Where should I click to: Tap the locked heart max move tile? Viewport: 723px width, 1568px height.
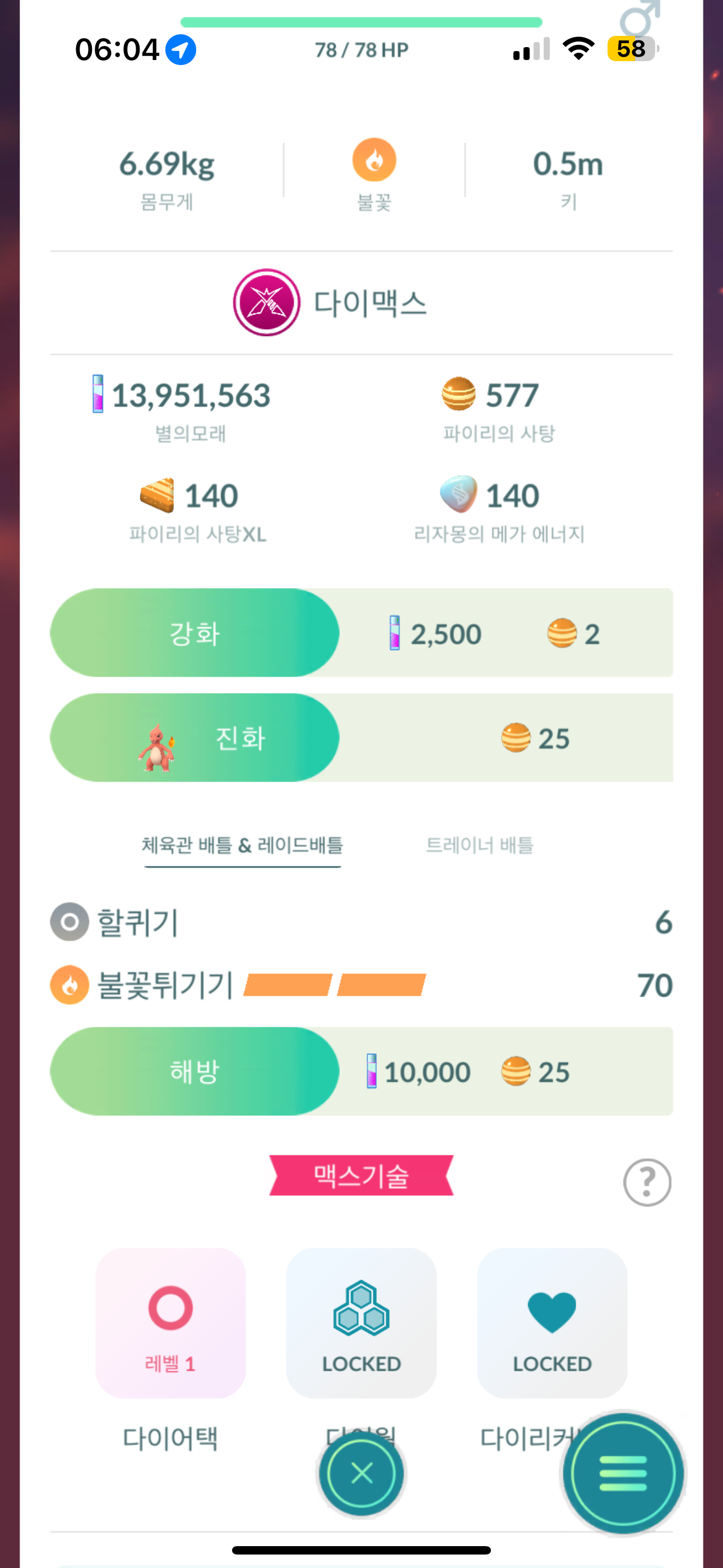click(551, 1322)
